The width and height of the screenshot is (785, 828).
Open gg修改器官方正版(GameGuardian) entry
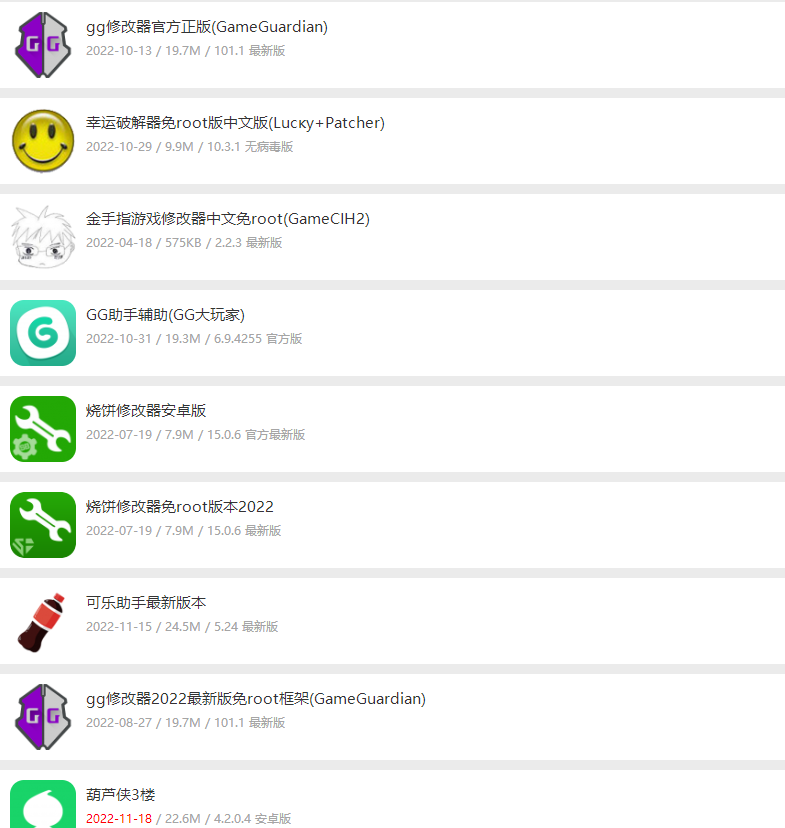pos(207,27)
